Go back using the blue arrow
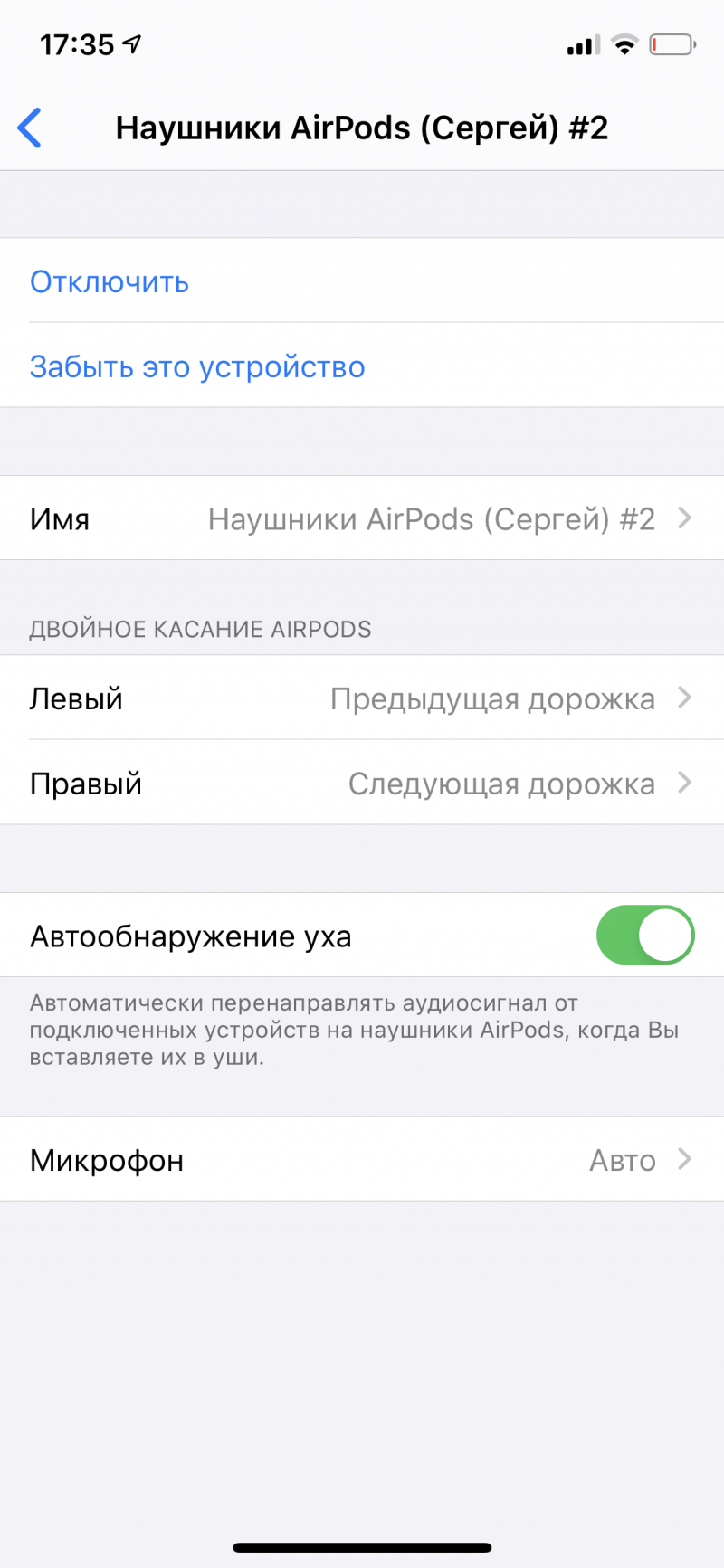 [30, 128]
